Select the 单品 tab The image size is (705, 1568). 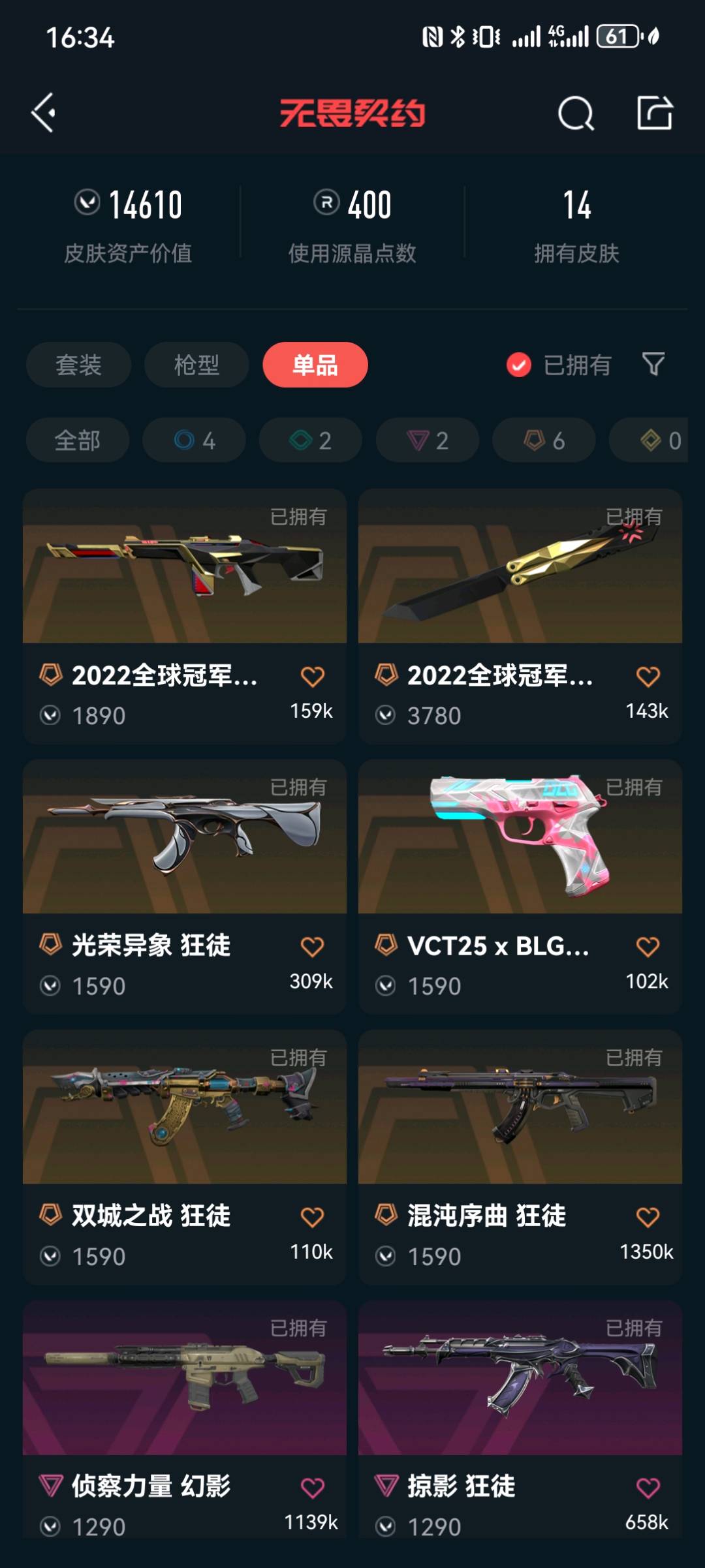tap(315, 365)
